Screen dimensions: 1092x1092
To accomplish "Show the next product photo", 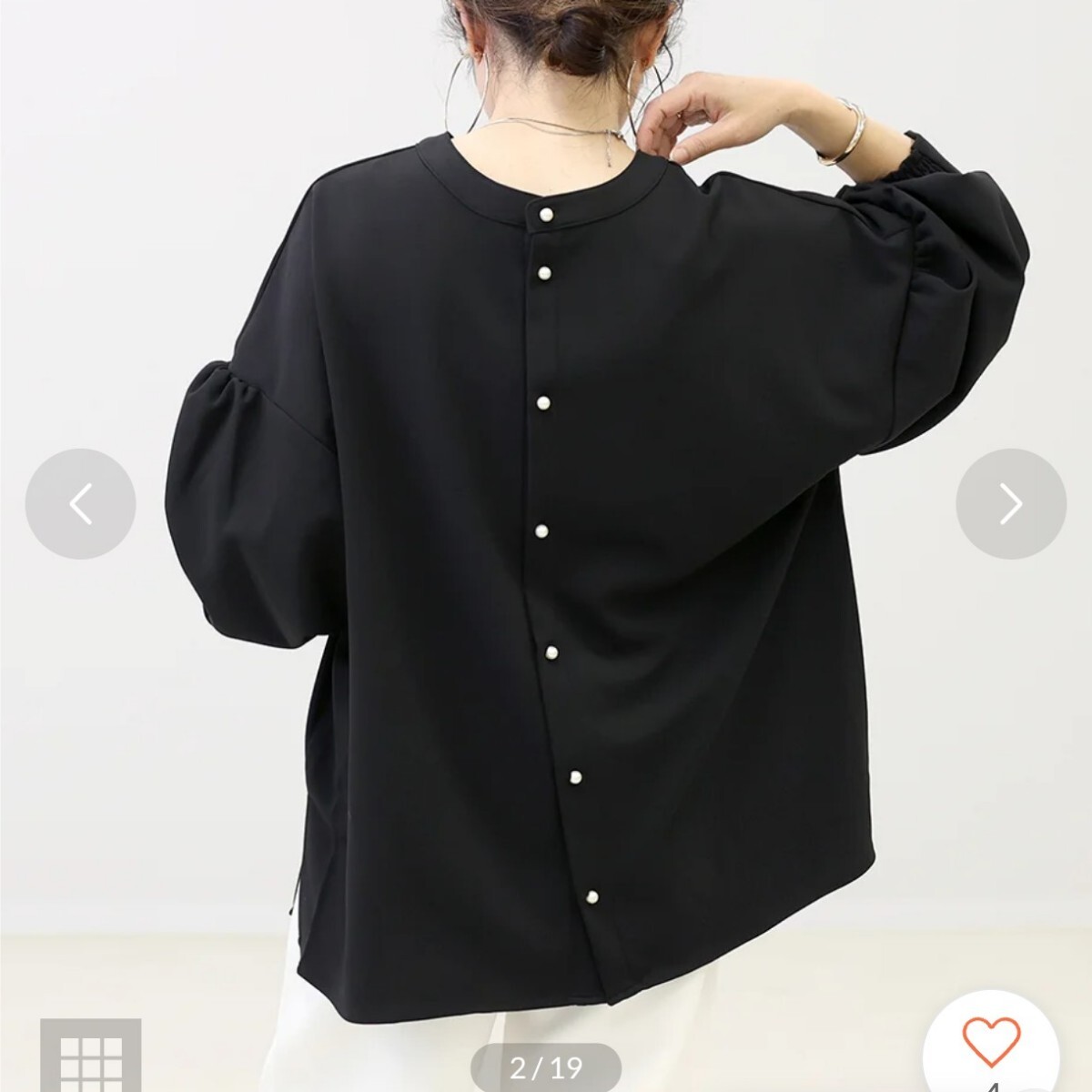I will coord(1010,503).
